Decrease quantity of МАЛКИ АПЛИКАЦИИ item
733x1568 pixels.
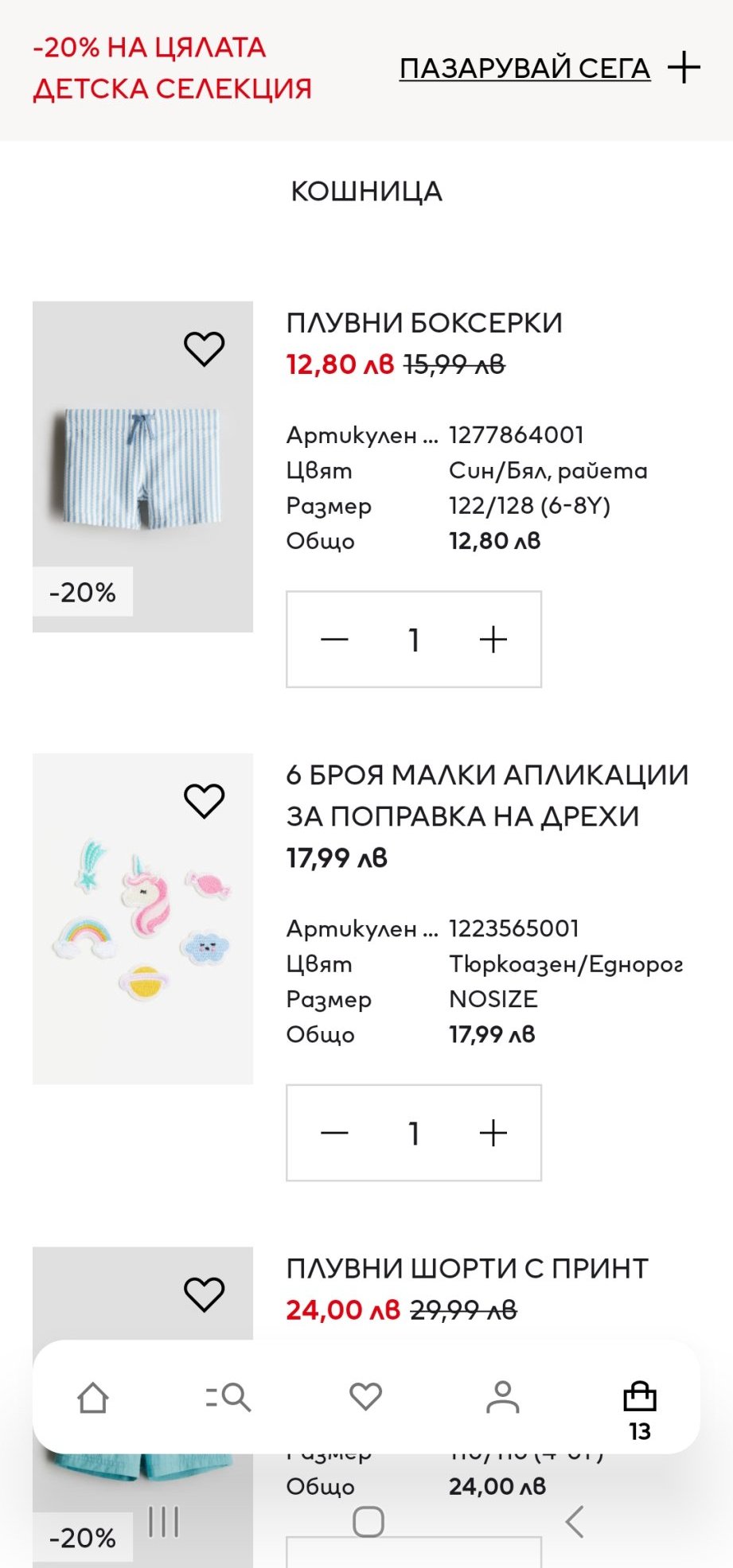coord(334,1133)
